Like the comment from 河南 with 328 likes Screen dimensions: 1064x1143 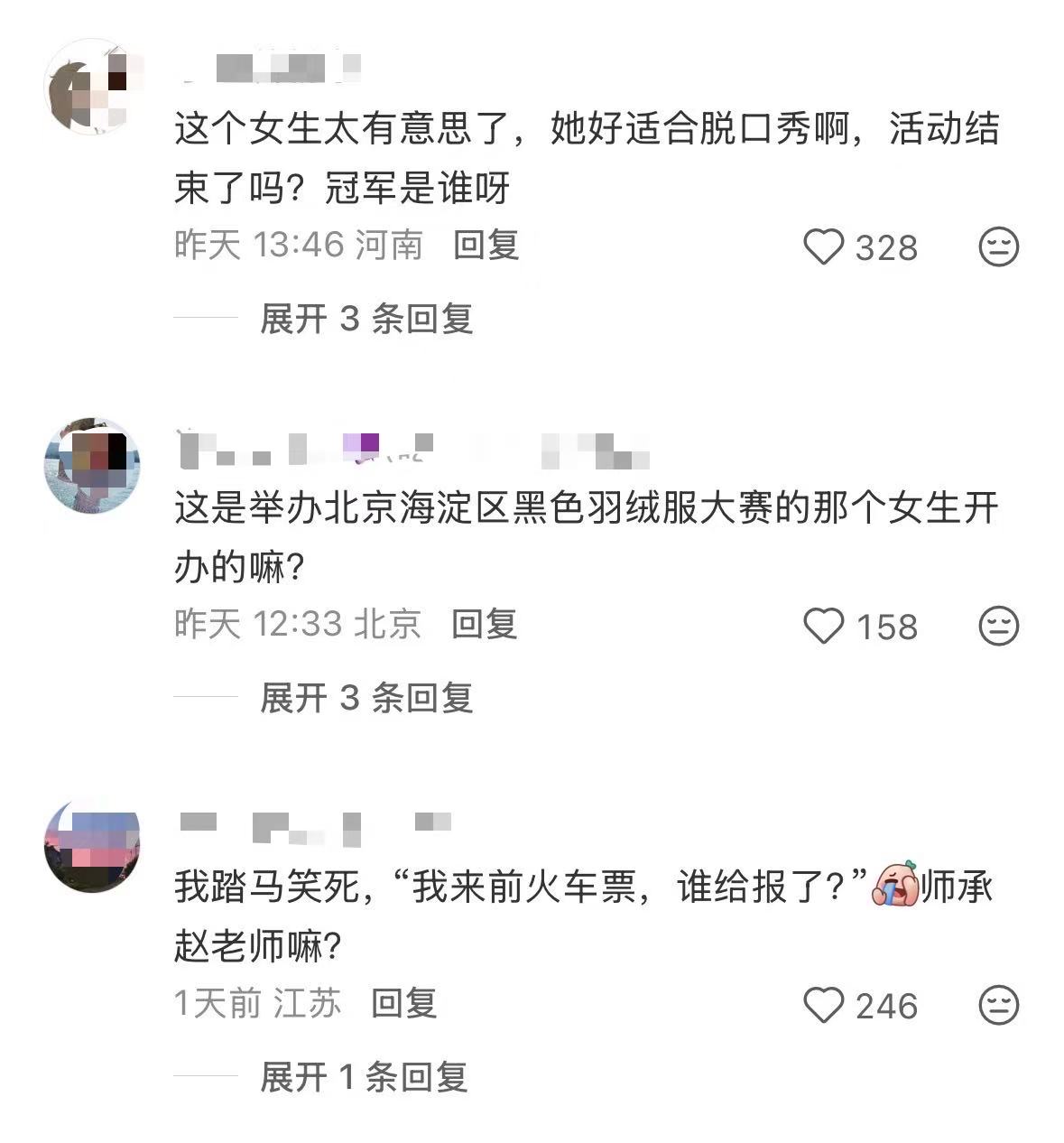[823, 246]
